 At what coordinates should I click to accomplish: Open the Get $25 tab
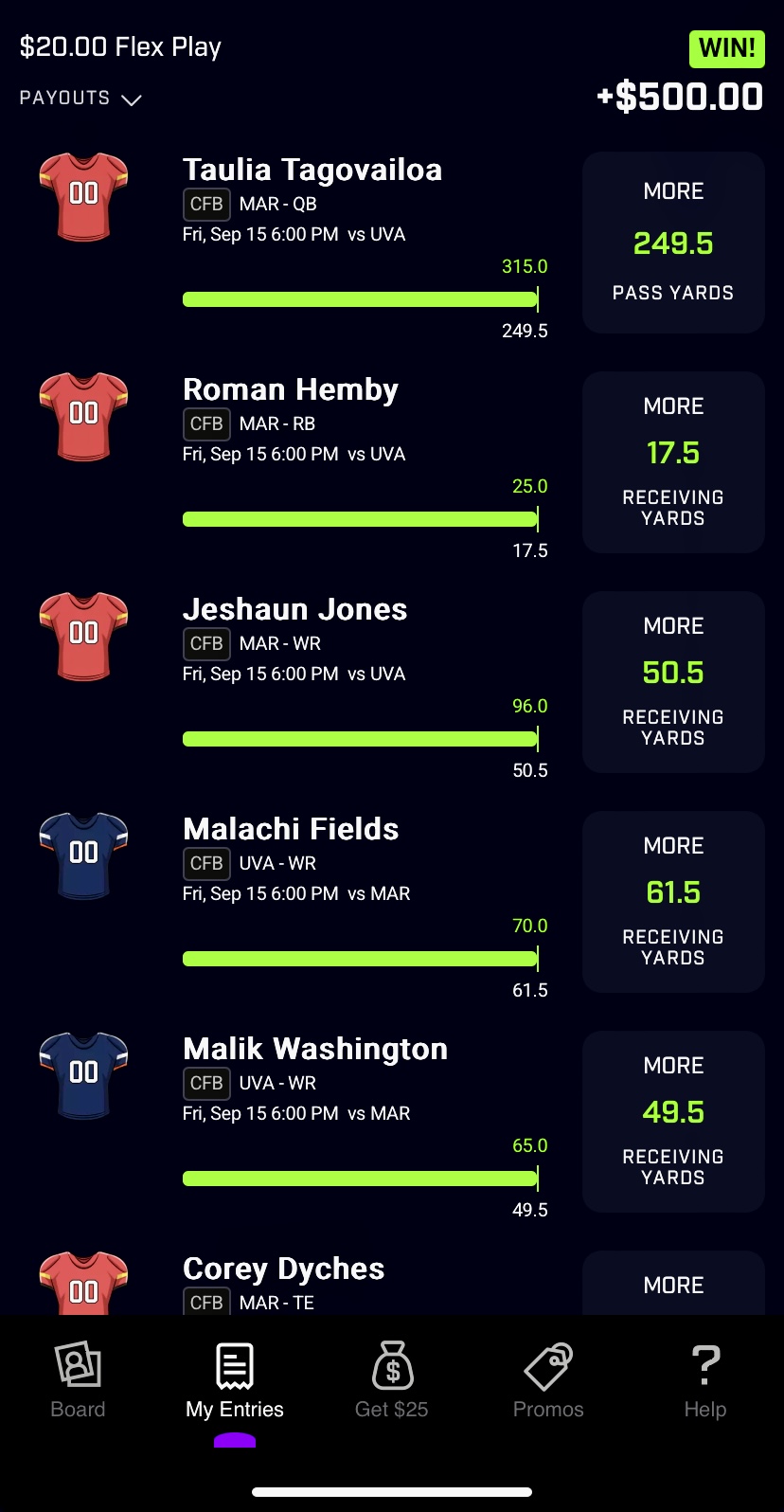[391, 1379]
